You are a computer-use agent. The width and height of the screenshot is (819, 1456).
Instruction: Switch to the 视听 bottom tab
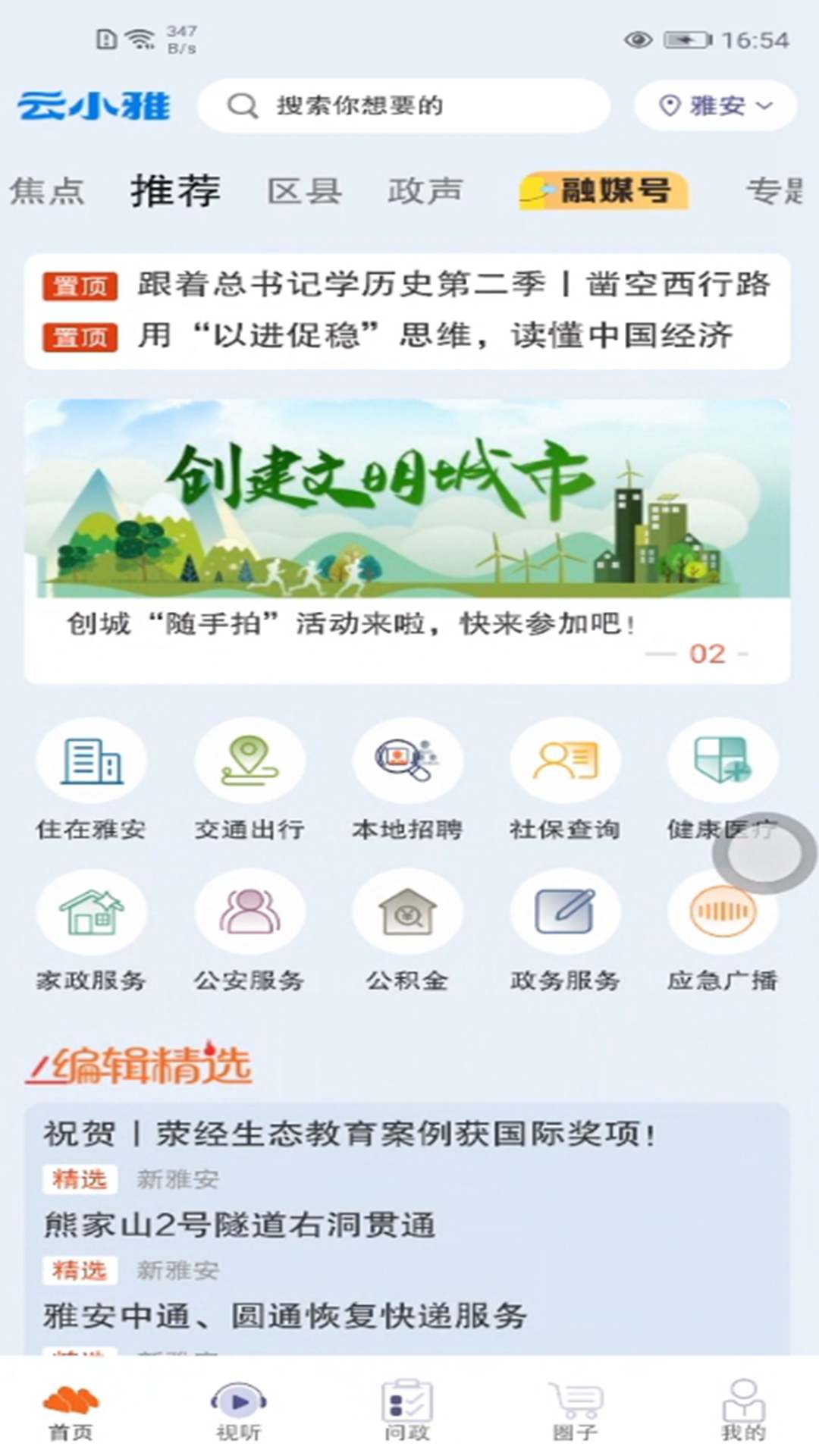click(239, 1410)
